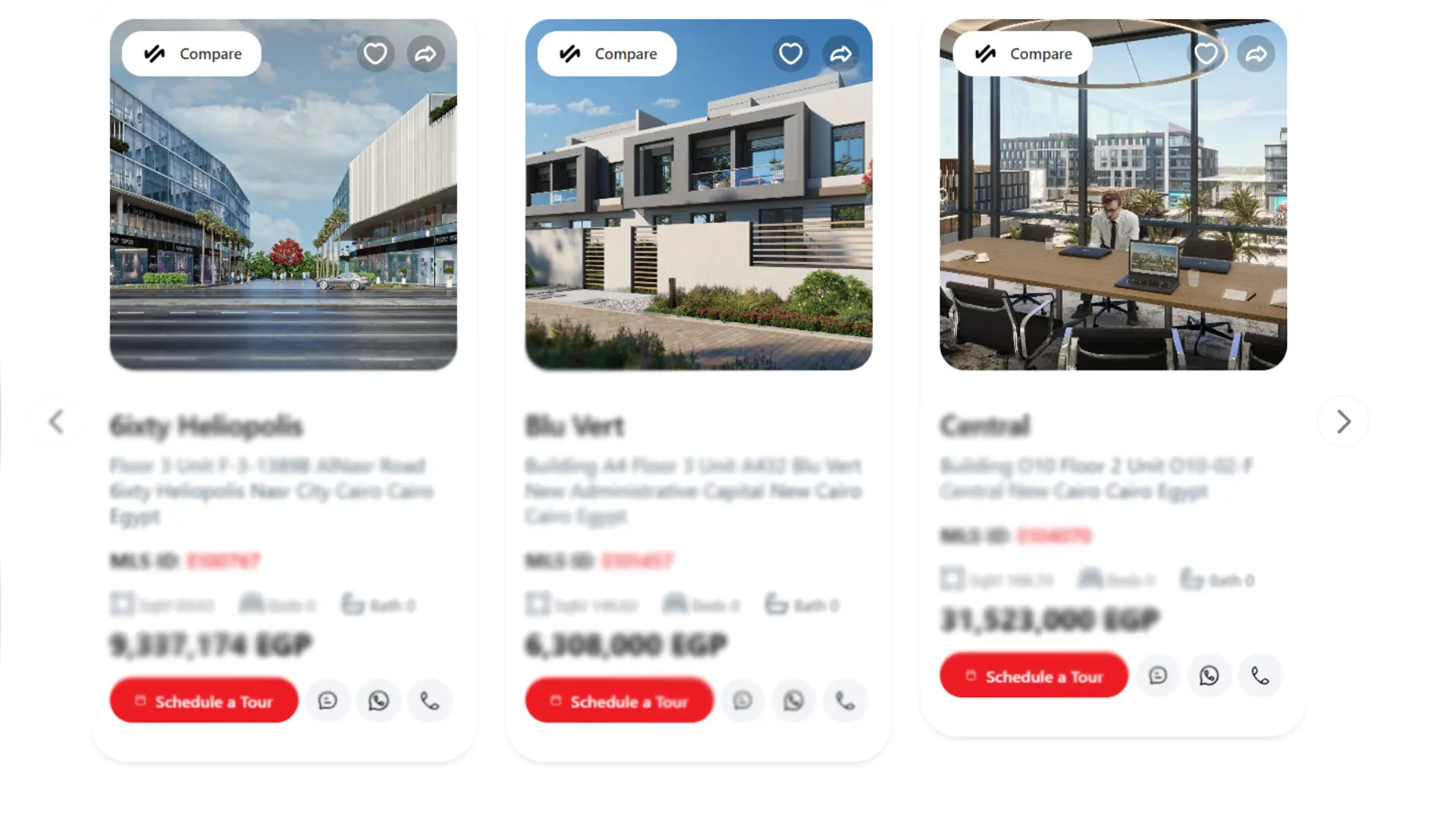Like the Blu Vert property
This screenshot has height=819, width=1456.
click(790, 54)
